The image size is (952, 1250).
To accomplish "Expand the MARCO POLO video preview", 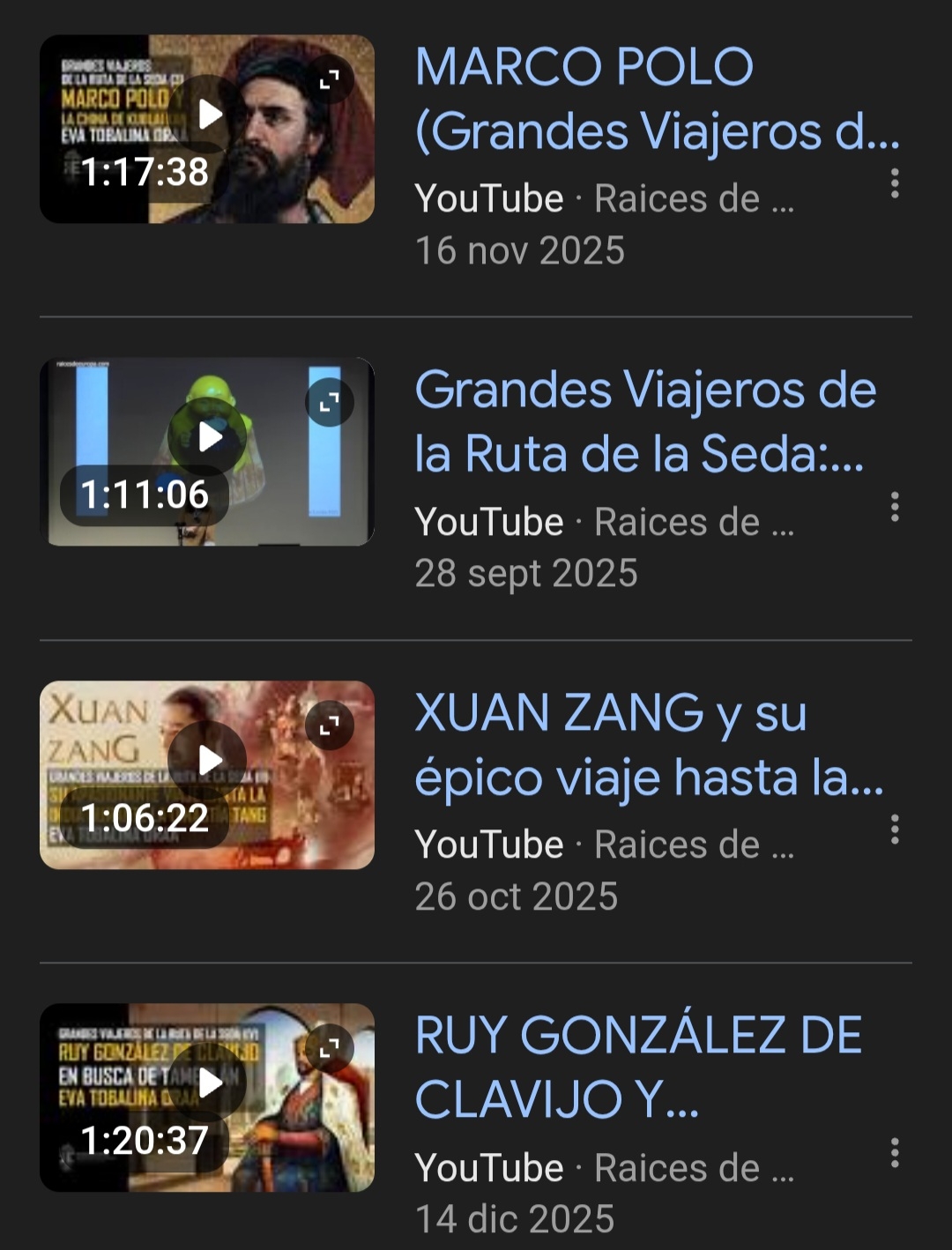I will coord(329,80).
